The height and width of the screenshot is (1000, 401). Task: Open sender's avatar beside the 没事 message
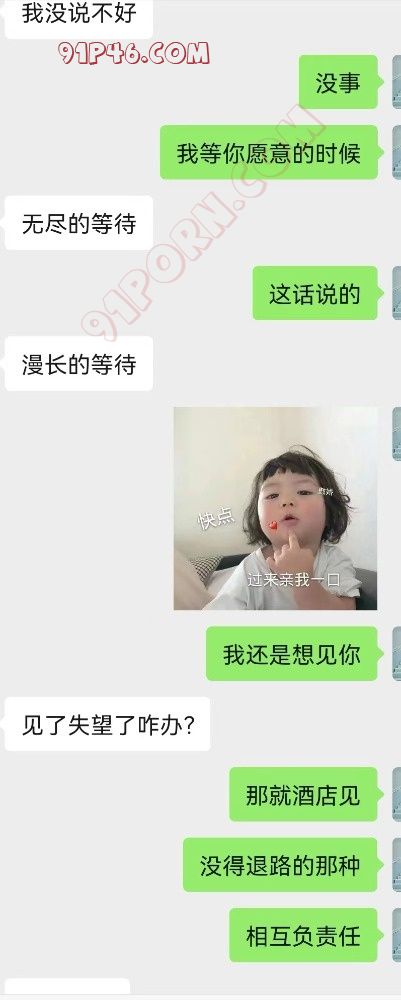[x=397, y=82]
